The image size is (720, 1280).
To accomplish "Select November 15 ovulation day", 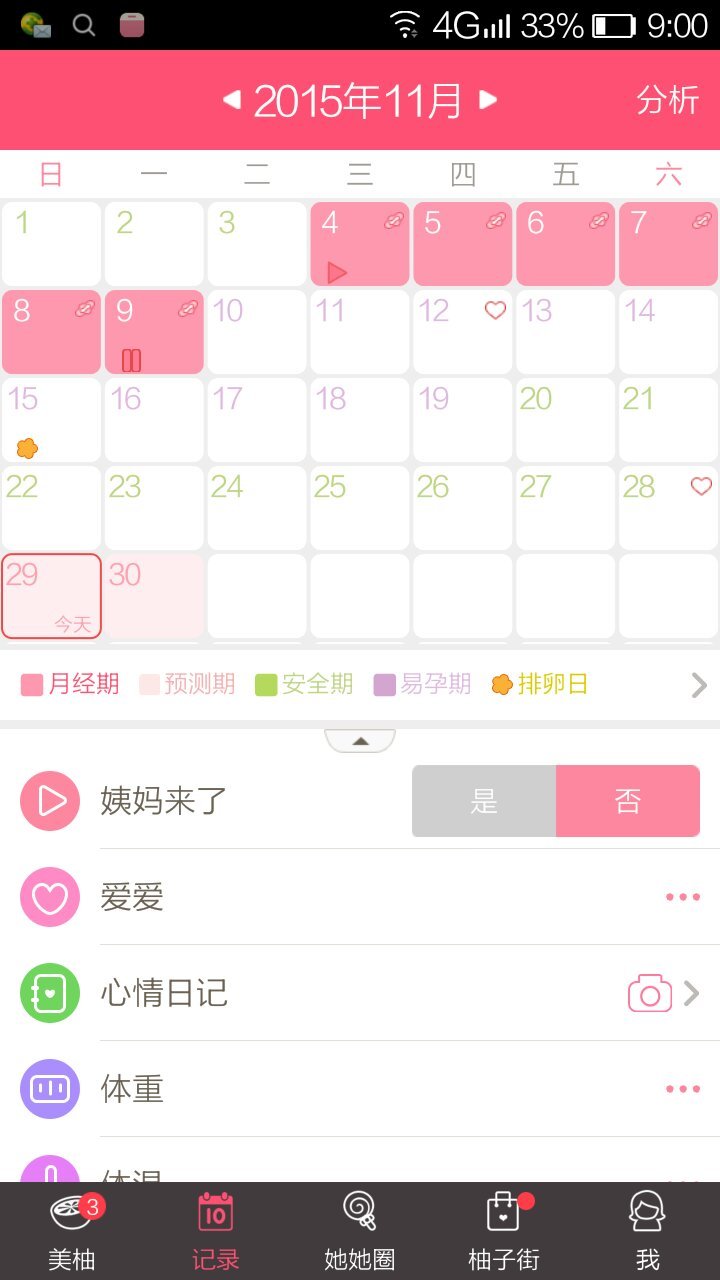I will [x=51, y=420].
